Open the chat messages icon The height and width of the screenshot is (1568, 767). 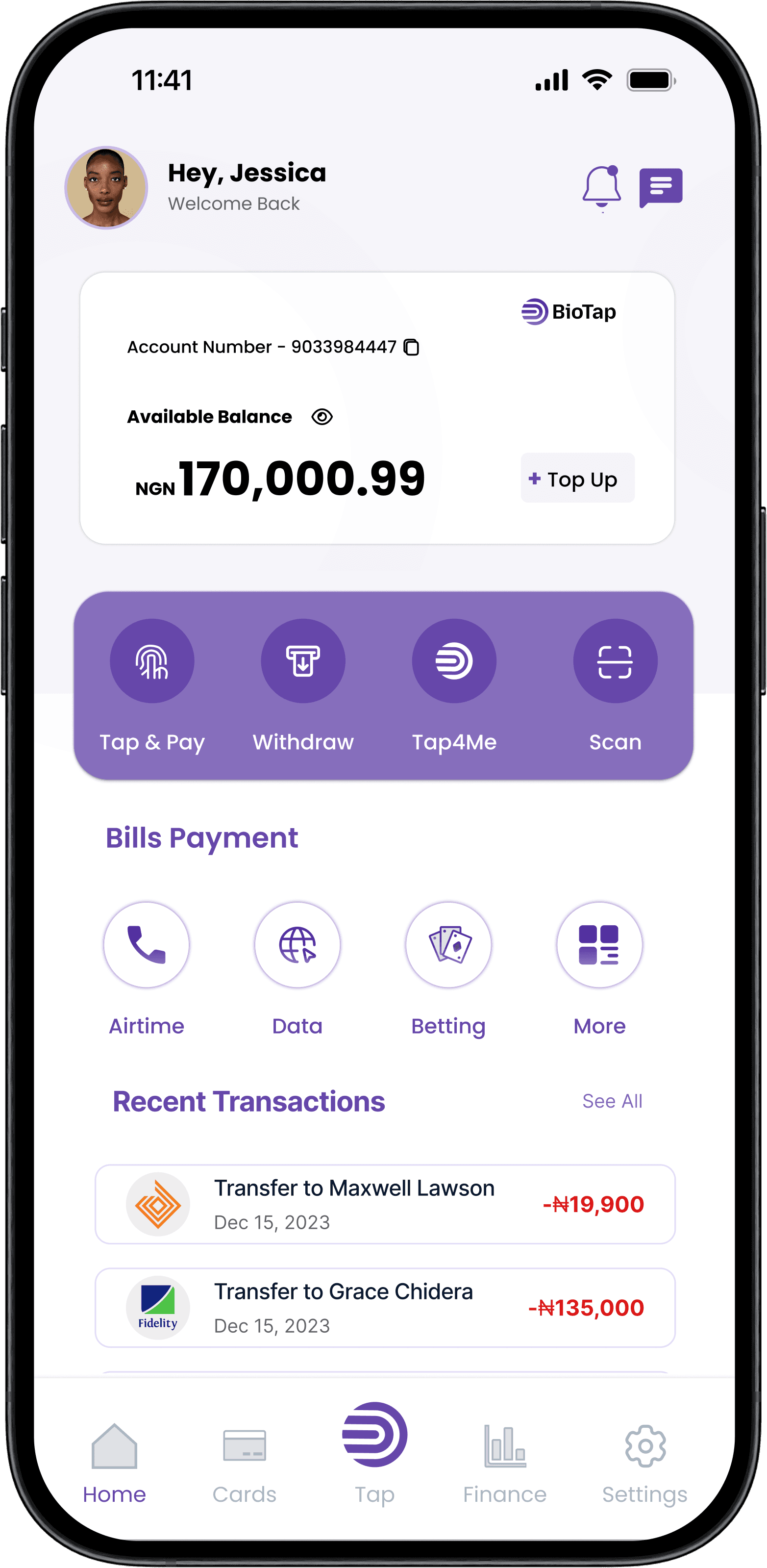tap(661, 187)
